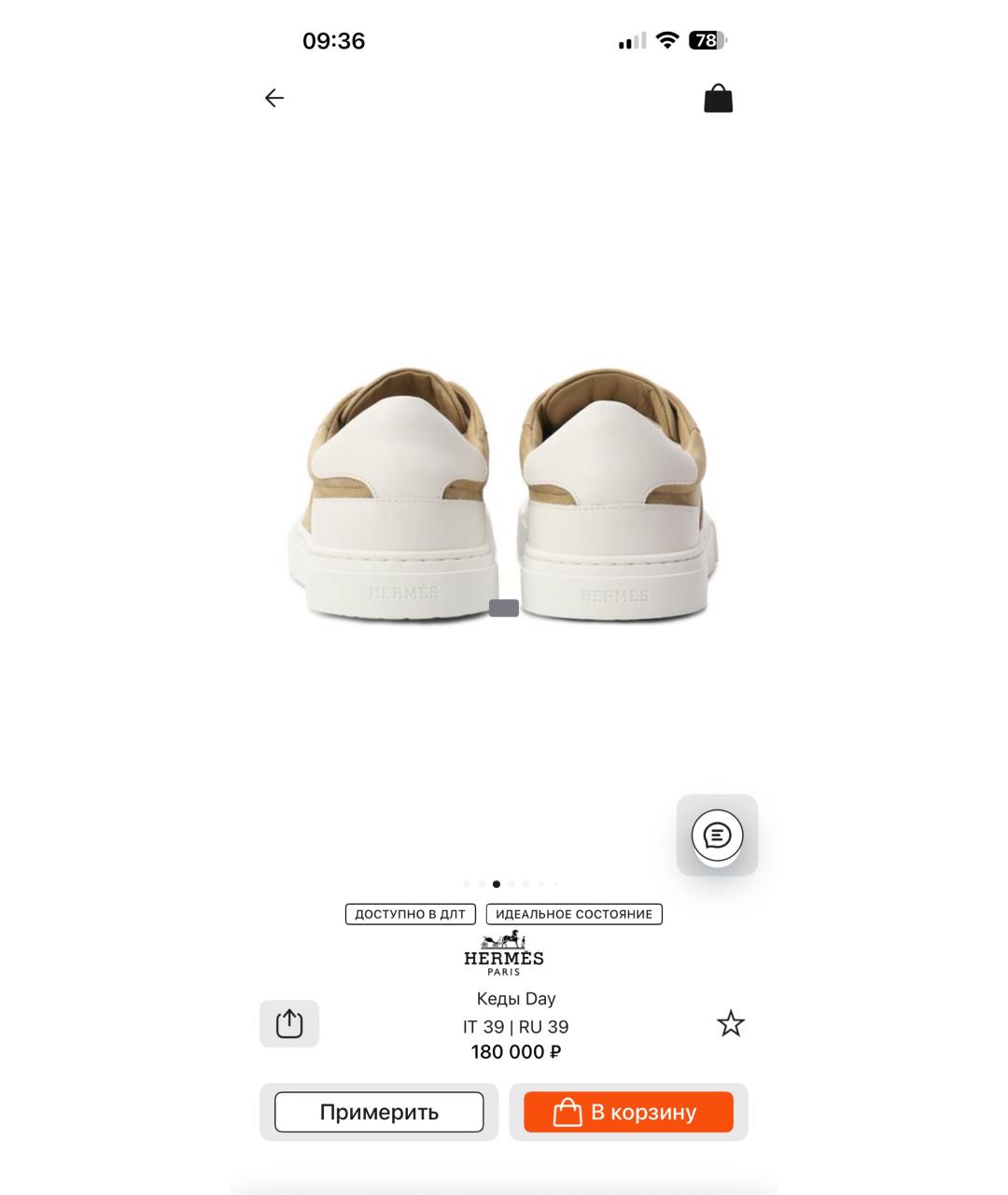This screenshot has height=1195, width=1008.
Task: Go back using the arrow icon
Action: pyautogui.click(x=273, y=98)
